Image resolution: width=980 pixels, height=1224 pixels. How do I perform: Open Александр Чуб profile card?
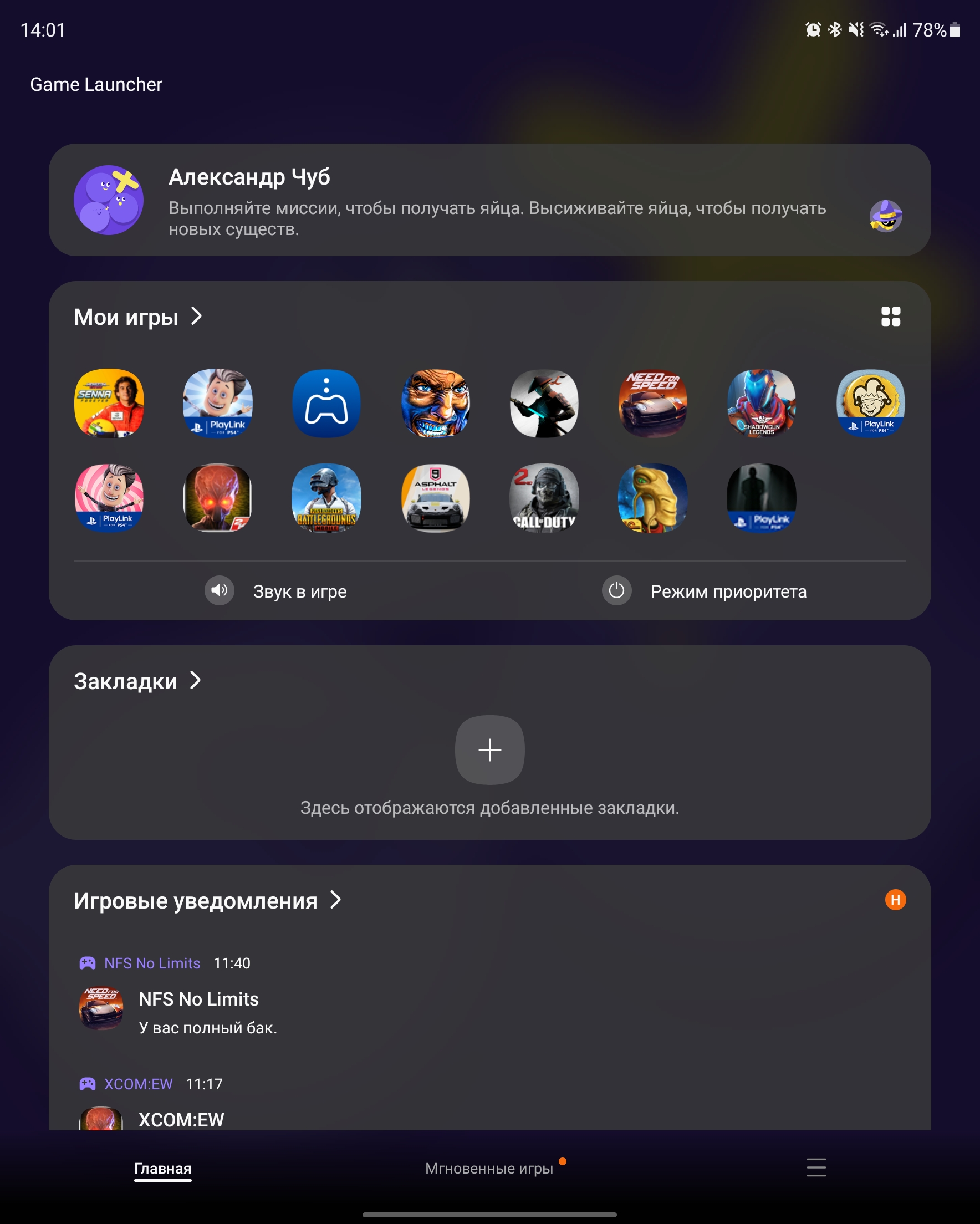click(x=488, y=200)
